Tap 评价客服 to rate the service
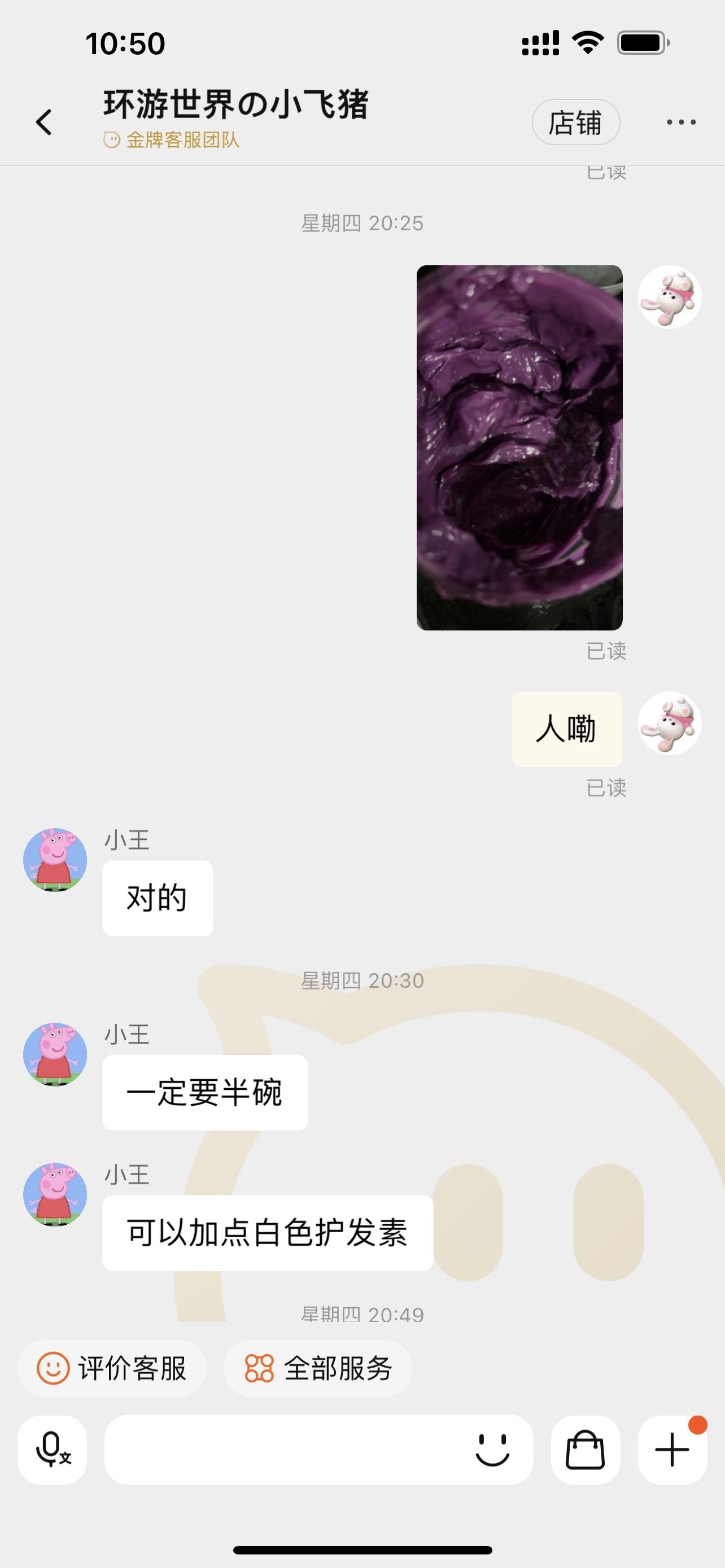The width and height of the screenshot is (725, 1568). [x=112, y=1368]
